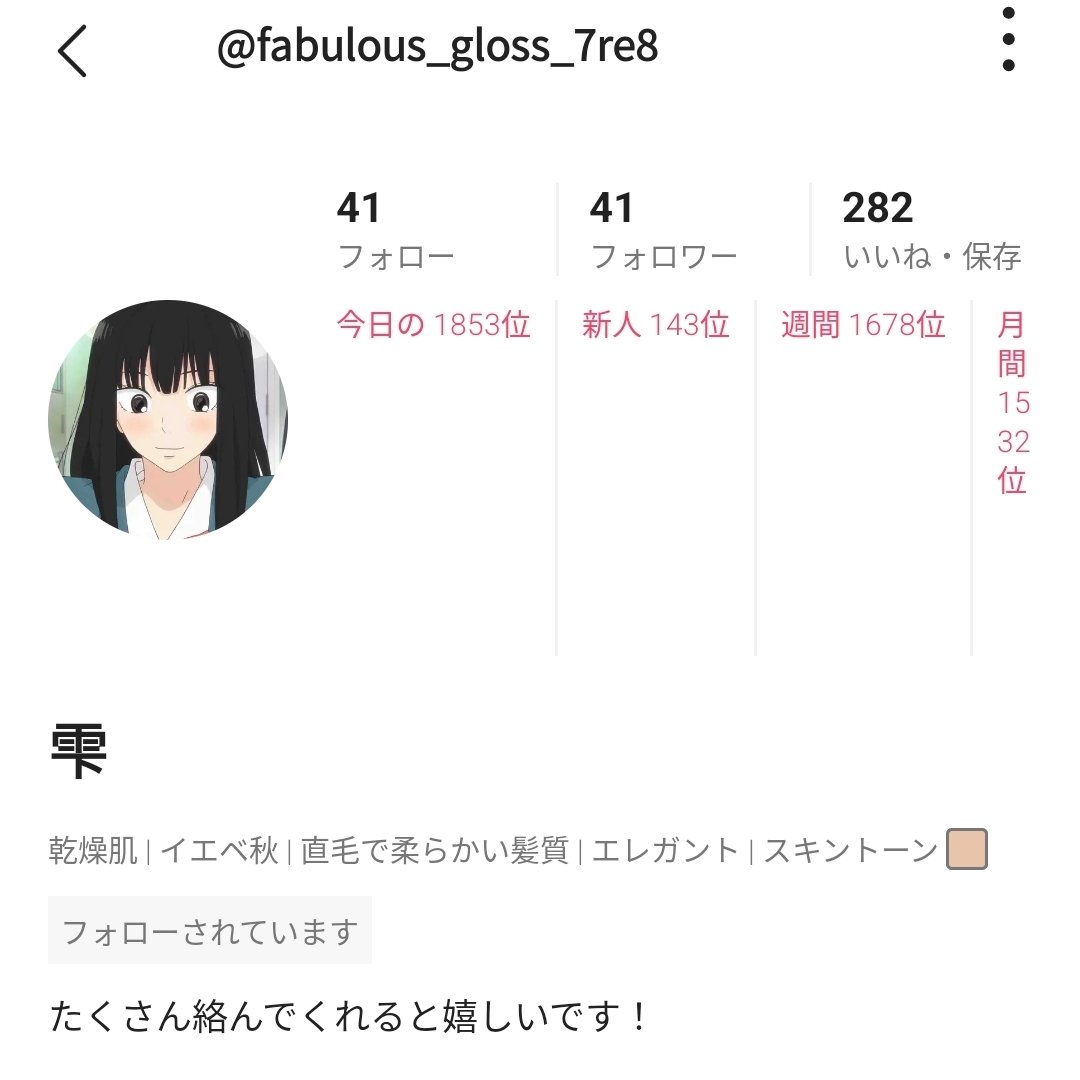Open the フォロー following list
Viewport: 1080px width, 1080px height.
395,231
